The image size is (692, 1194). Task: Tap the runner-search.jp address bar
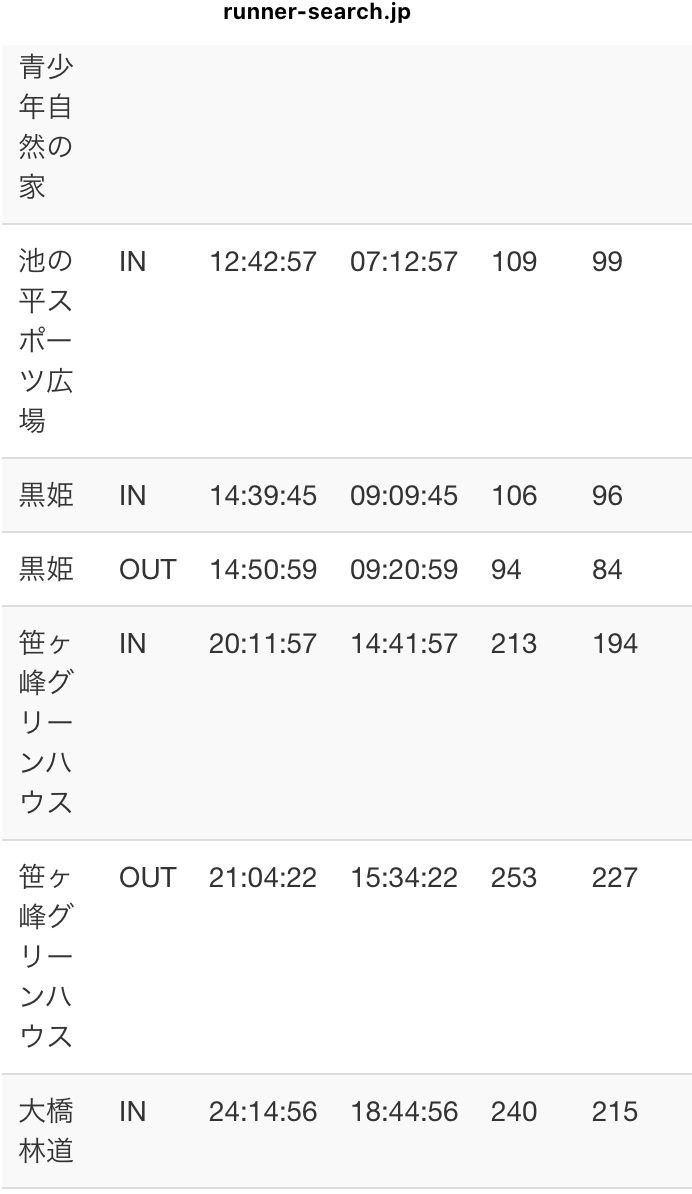pos(316,13)
